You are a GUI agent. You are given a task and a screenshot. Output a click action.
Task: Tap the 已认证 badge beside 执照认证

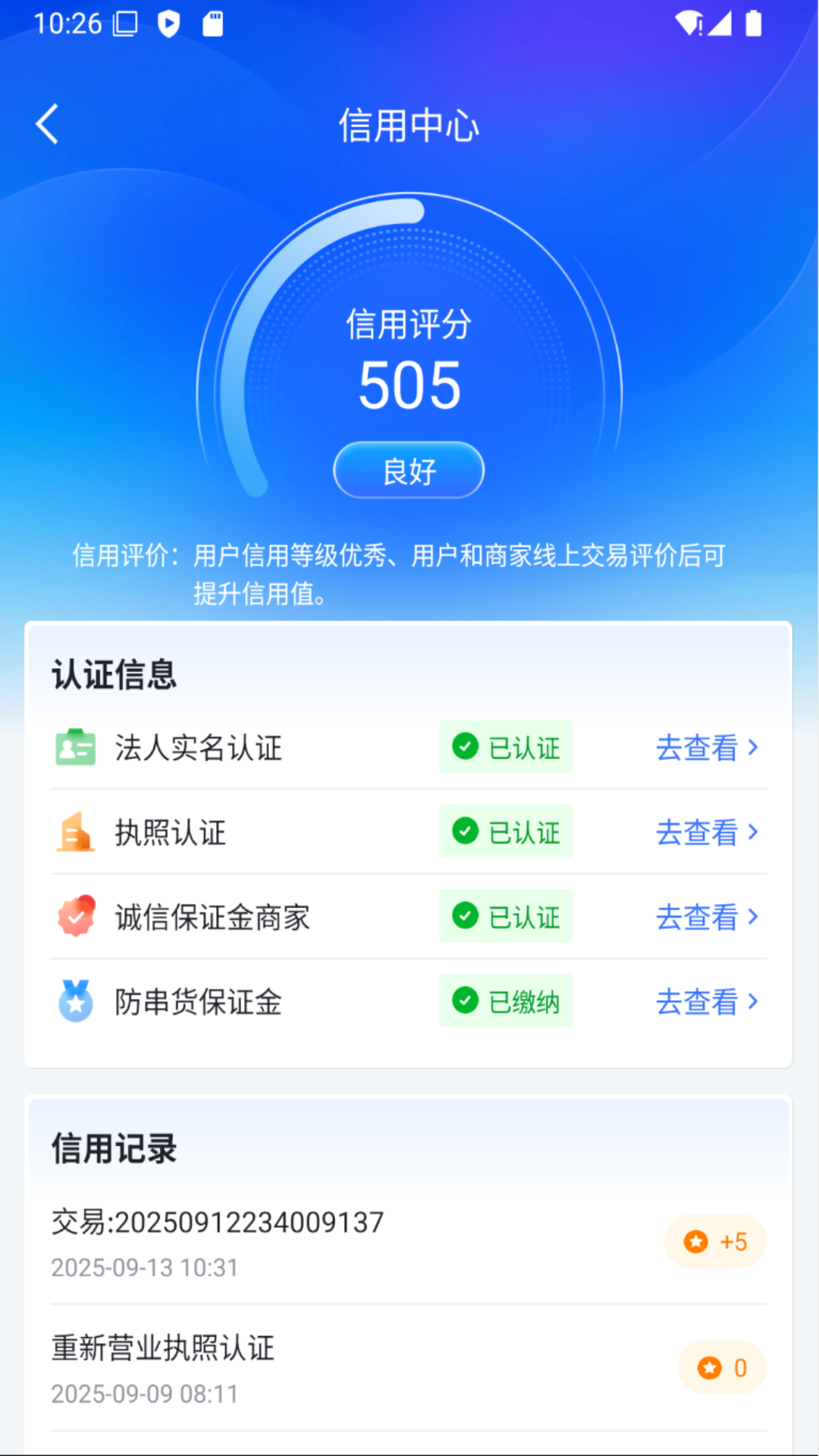tap(506, 831)
